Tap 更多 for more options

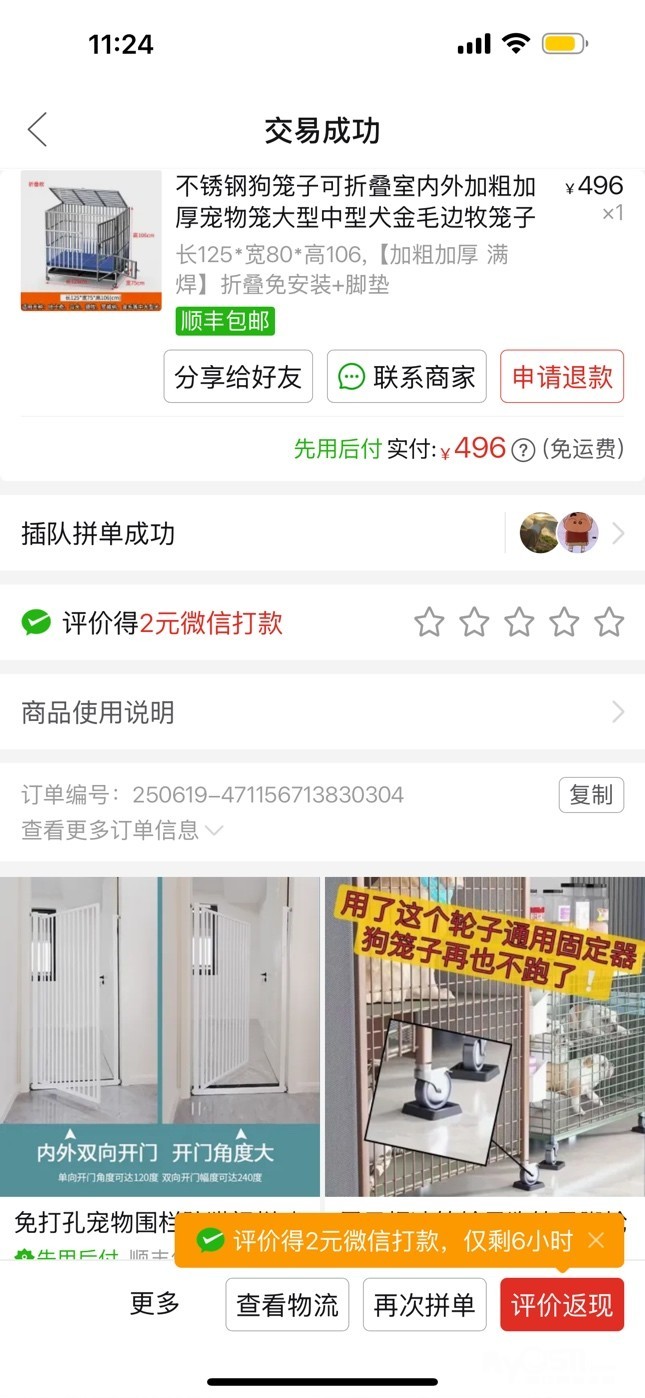[x=155, y=1304]
